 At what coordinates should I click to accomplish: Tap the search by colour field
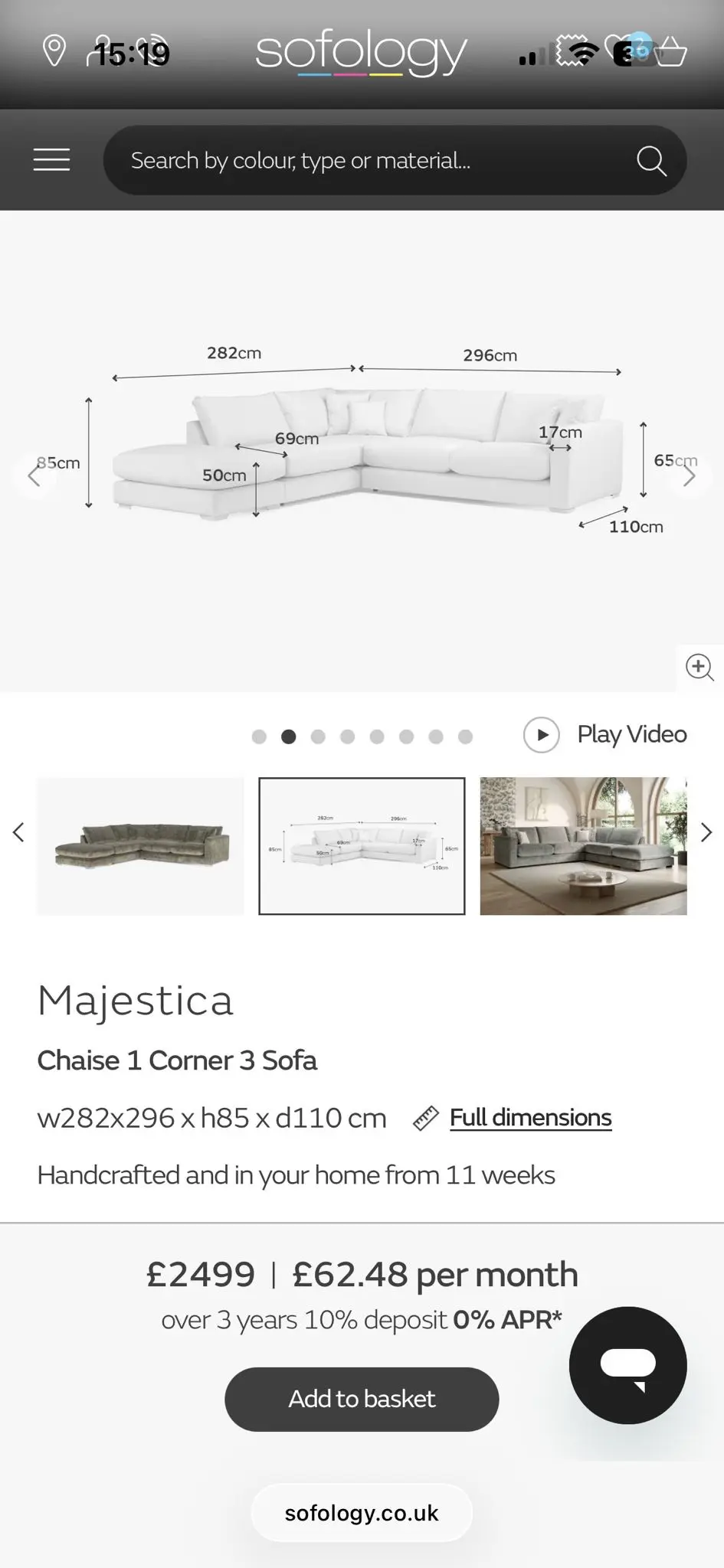368,160
